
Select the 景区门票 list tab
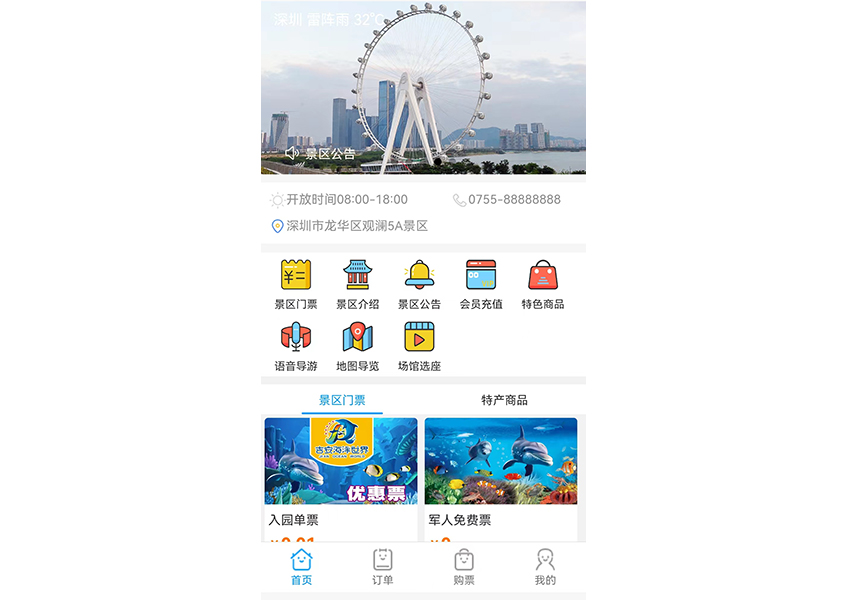pyautogui.click(x=342, y=400)
